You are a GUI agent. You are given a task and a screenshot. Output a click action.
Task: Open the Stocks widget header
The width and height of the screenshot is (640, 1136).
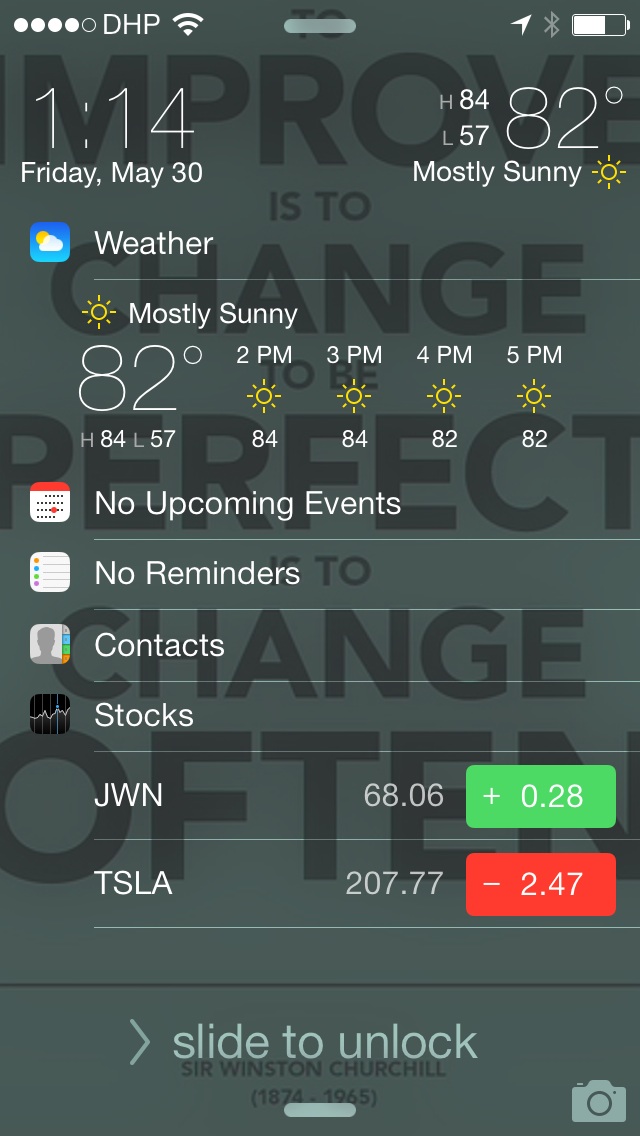pos(320,716)
